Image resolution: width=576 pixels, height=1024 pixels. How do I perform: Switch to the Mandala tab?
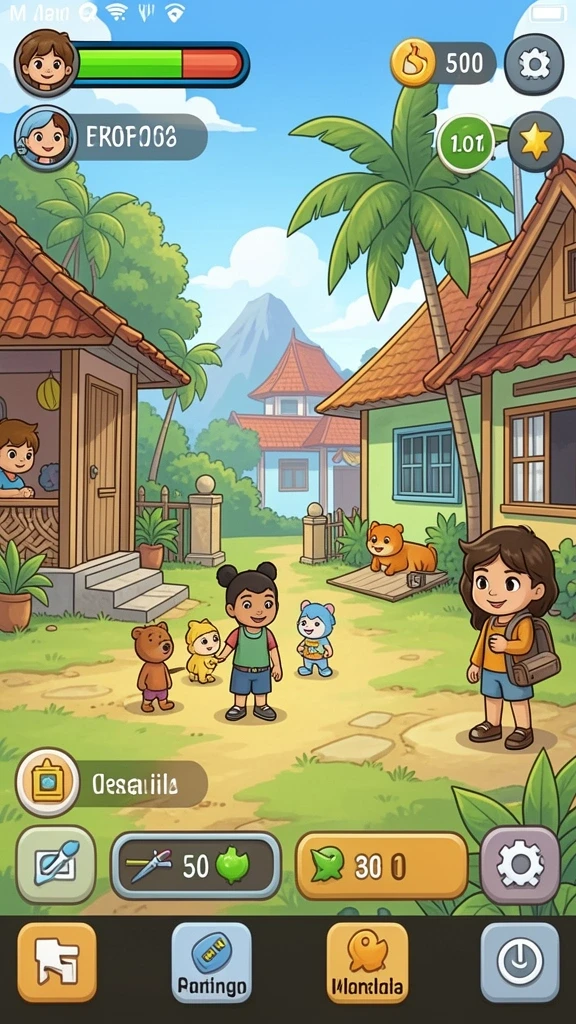[x=367, y=962]
